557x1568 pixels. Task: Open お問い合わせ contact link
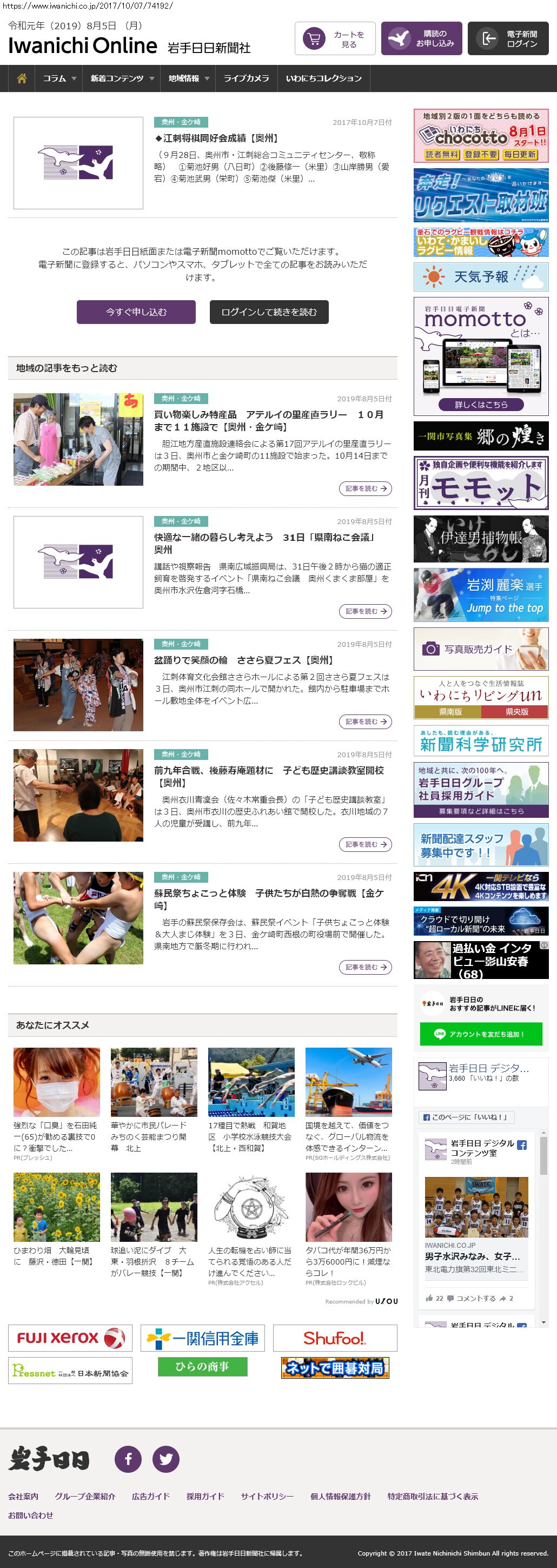(30, 1515)
